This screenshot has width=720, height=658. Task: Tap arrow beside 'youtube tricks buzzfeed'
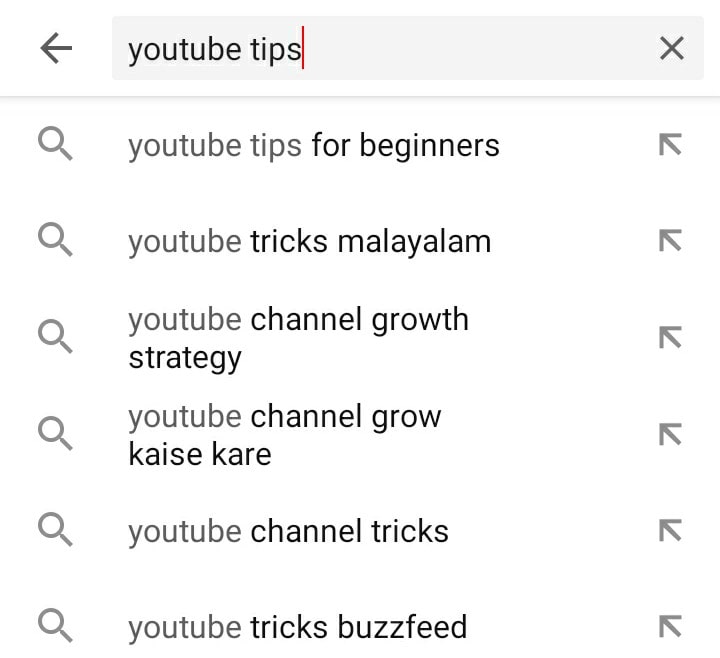(x=670, y=627)
